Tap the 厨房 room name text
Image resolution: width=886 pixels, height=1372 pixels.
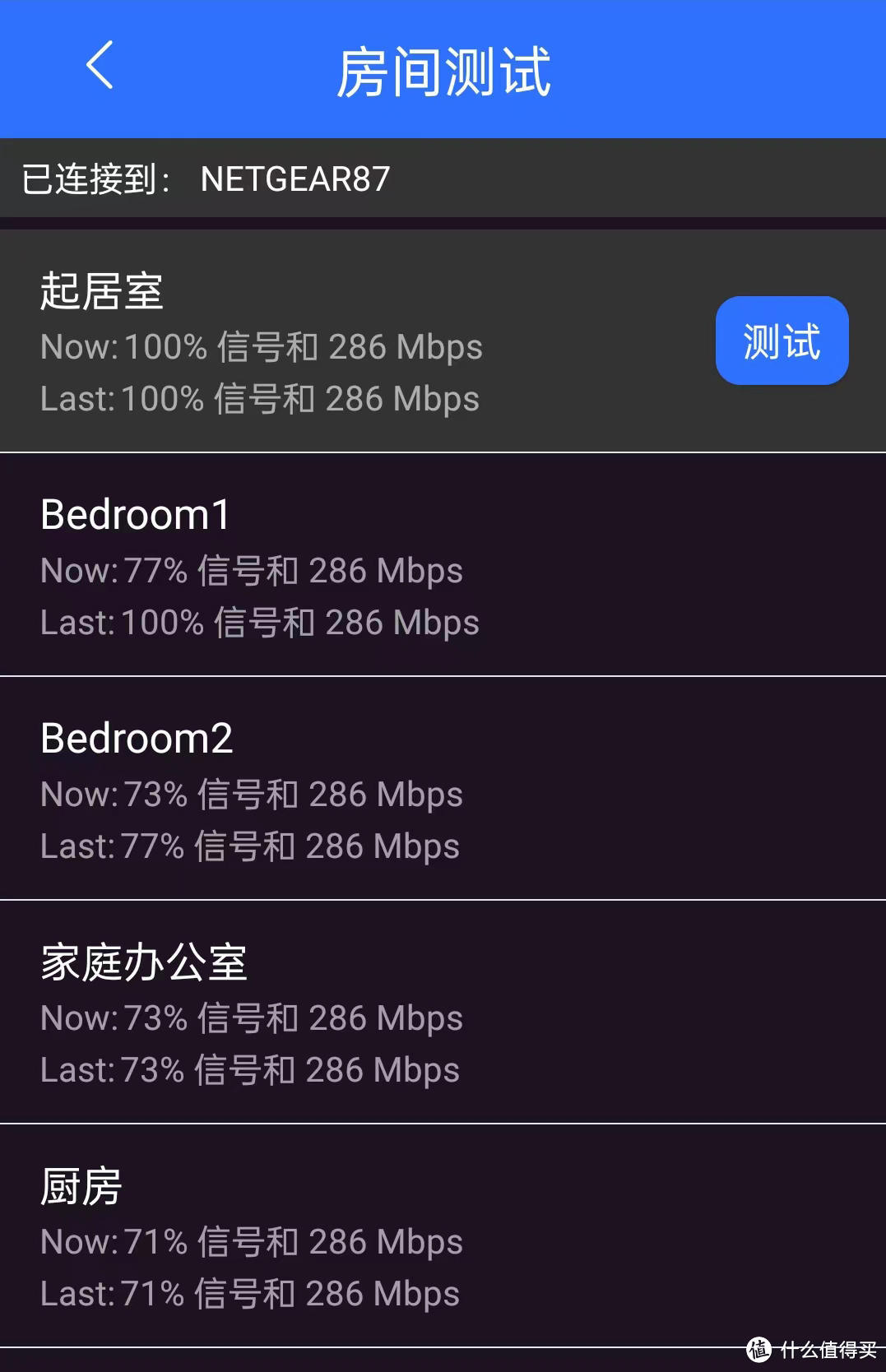pyautogui.click(x=80, y=1186)
